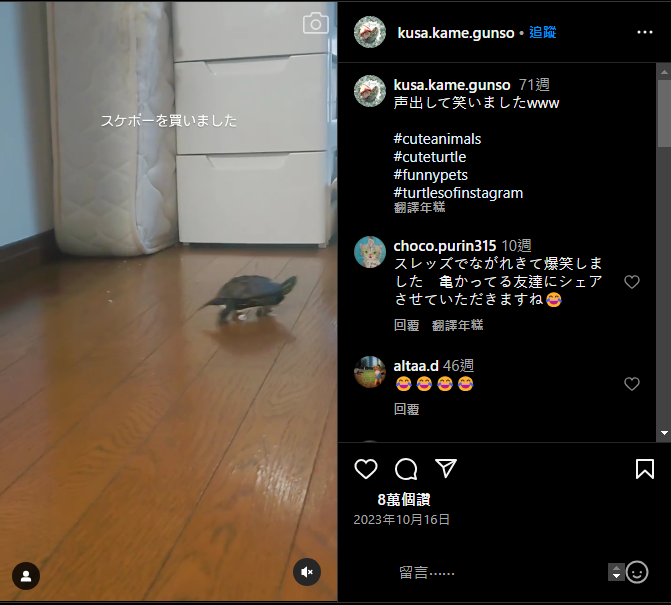Unmute the video sound
Viewport: 671px width, 605px height.
click(307, 572)
